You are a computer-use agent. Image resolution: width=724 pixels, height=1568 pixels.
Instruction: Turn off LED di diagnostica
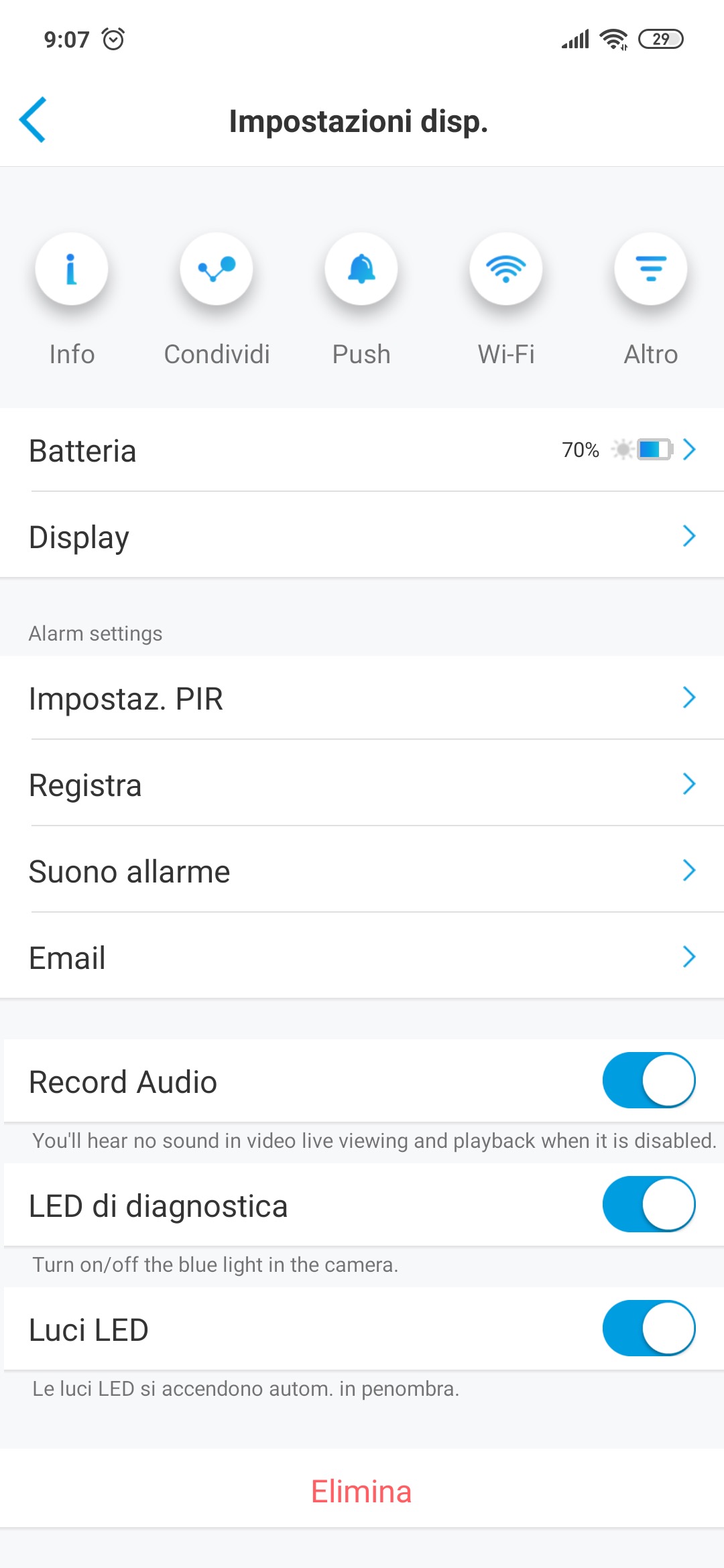tap(648, 1204)
